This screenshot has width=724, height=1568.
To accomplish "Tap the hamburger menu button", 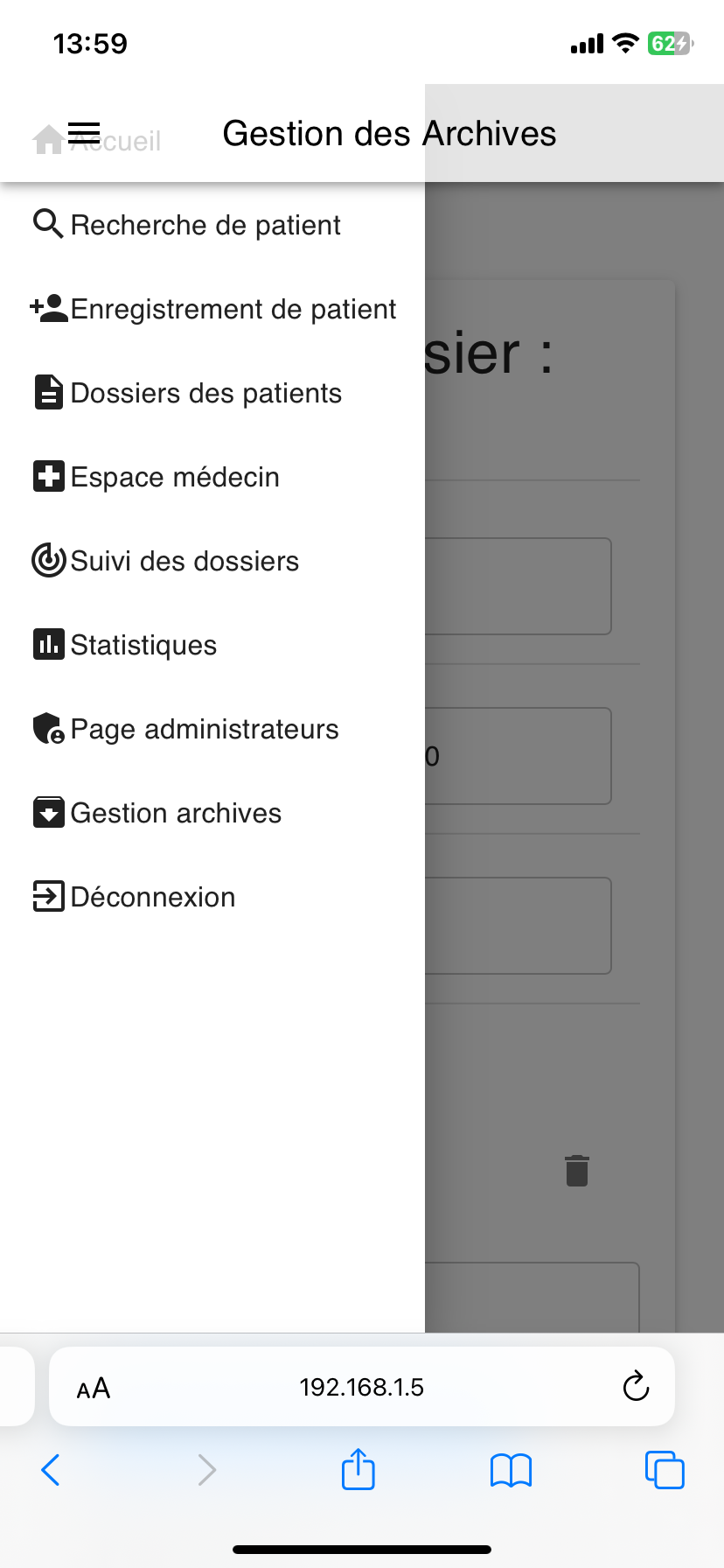I will [x=84, y=133].
